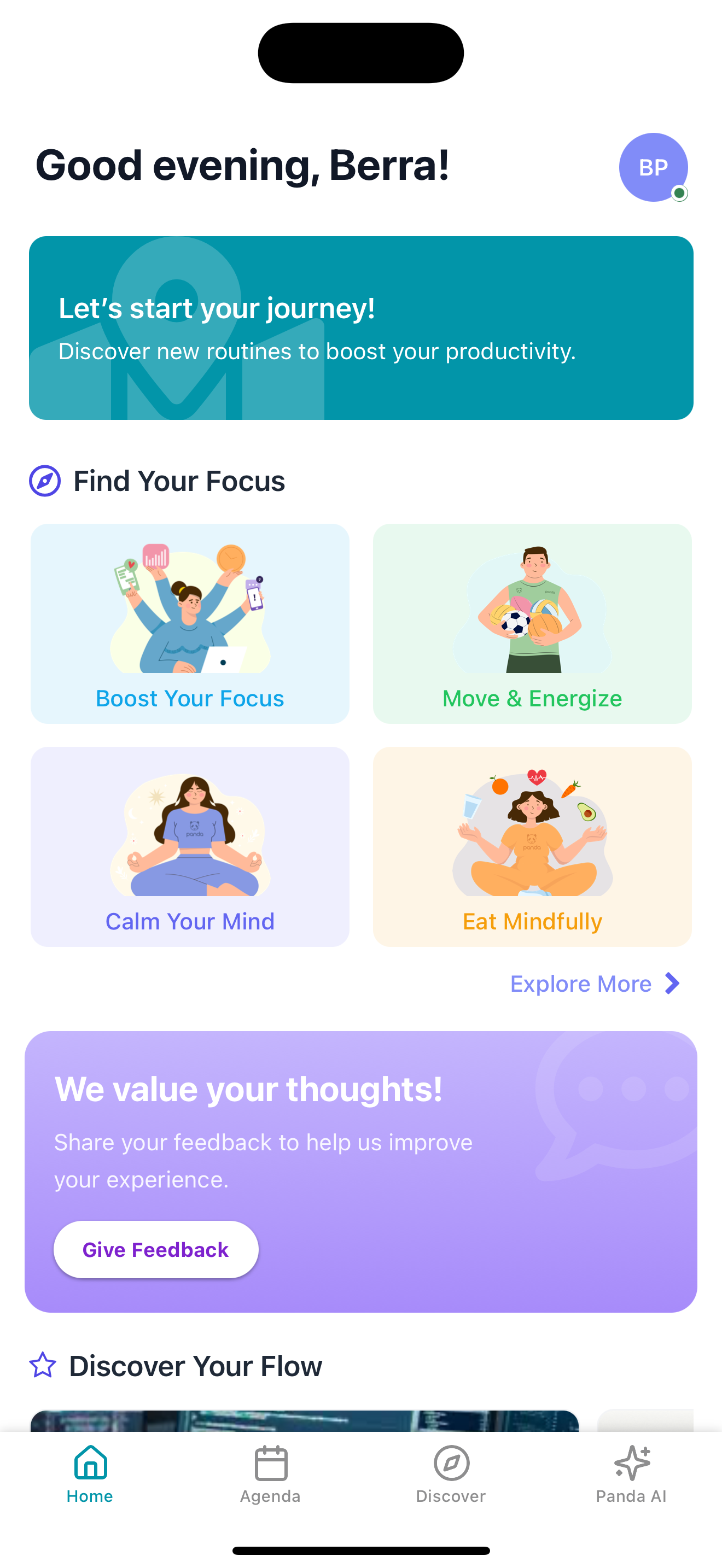
Task: Tap the Explore More link
Action: click(x=594, y=984)
